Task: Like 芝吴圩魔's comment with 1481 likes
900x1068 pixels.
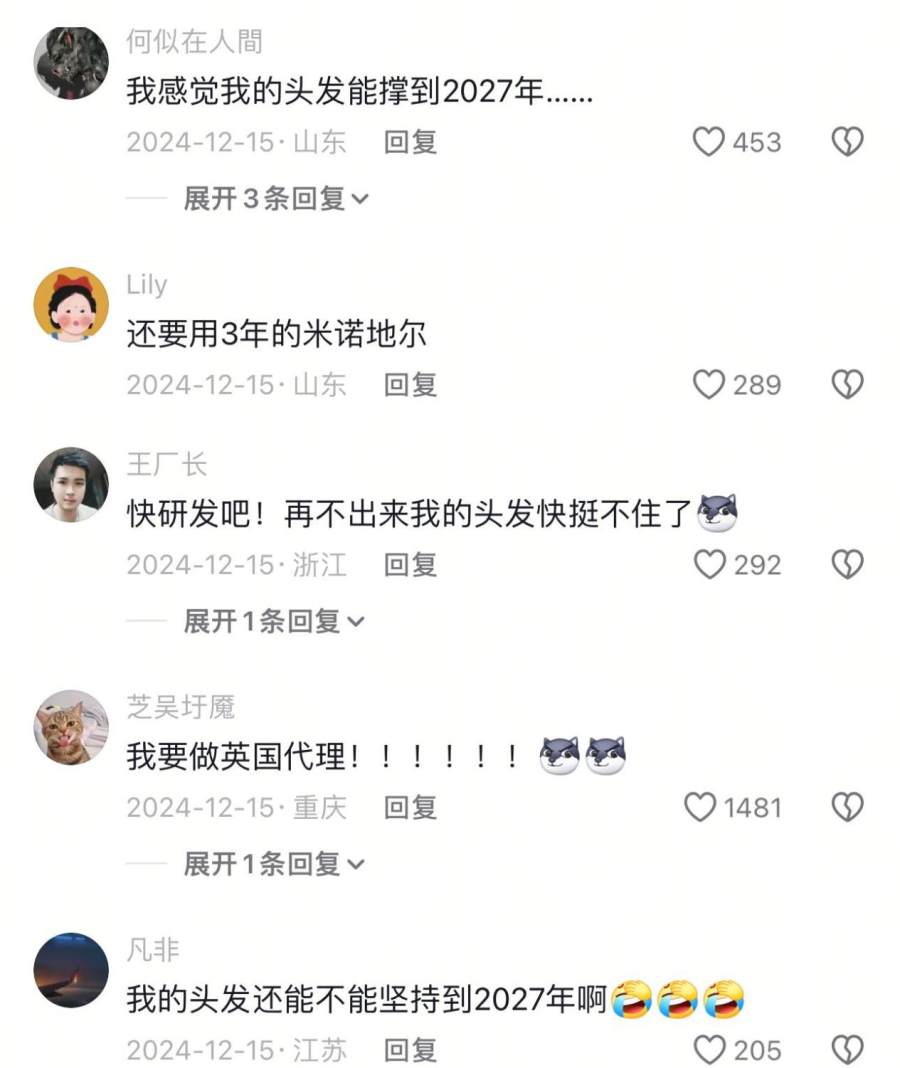Action: coord(700,808)
